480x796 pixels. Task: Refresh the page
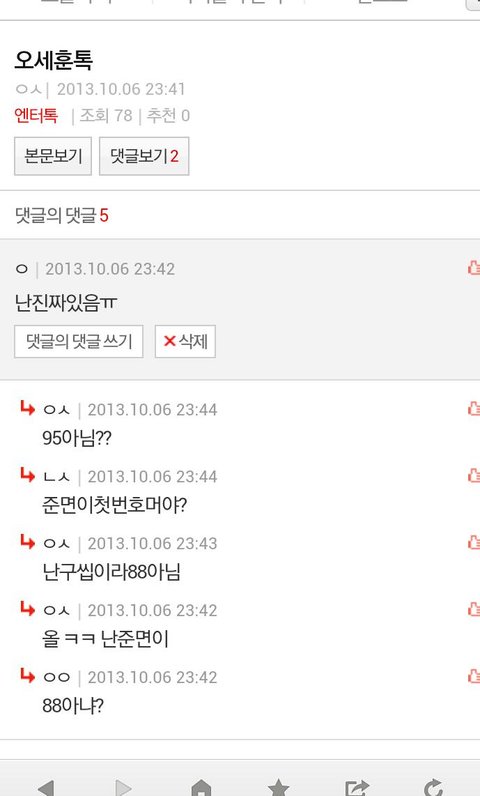coord(433,787)
